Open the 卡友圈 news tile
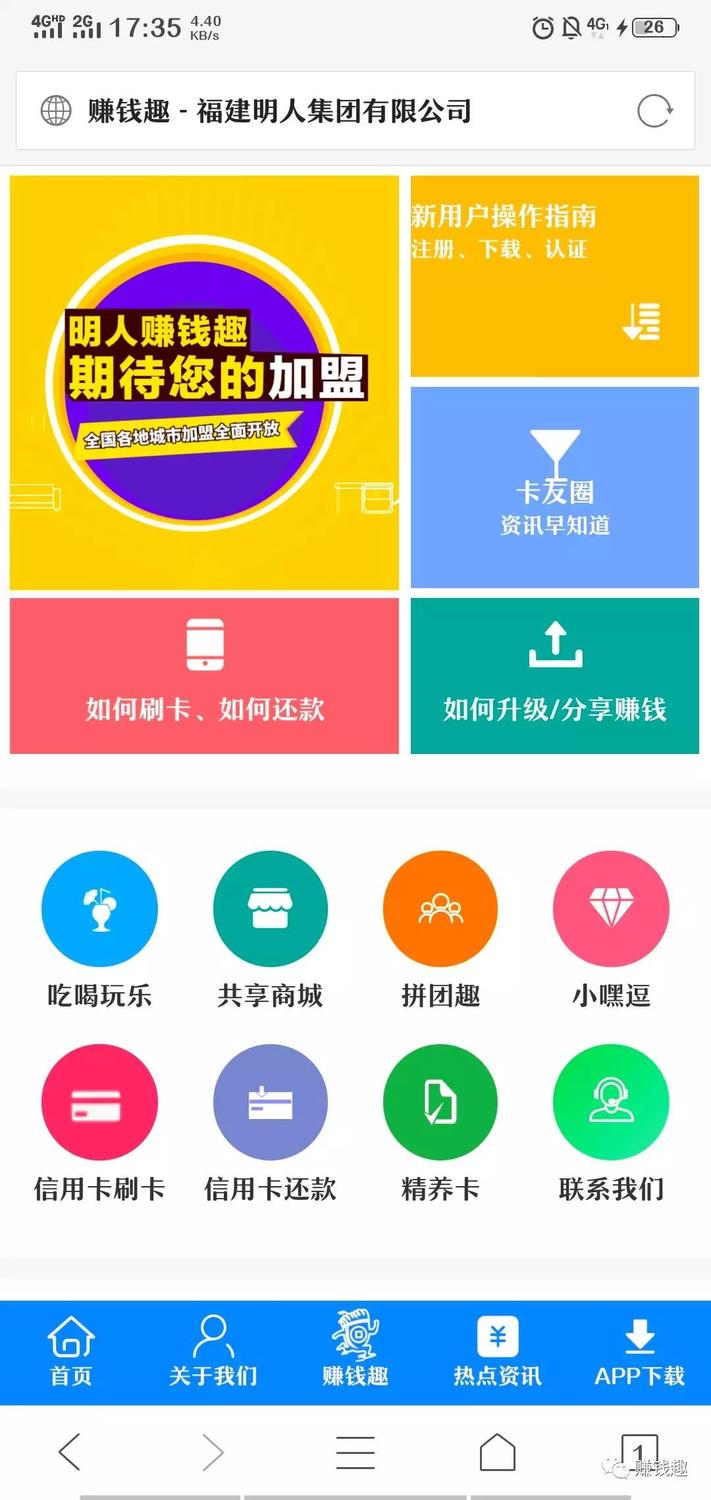711x1500 pixels. (x=554, y=487)
